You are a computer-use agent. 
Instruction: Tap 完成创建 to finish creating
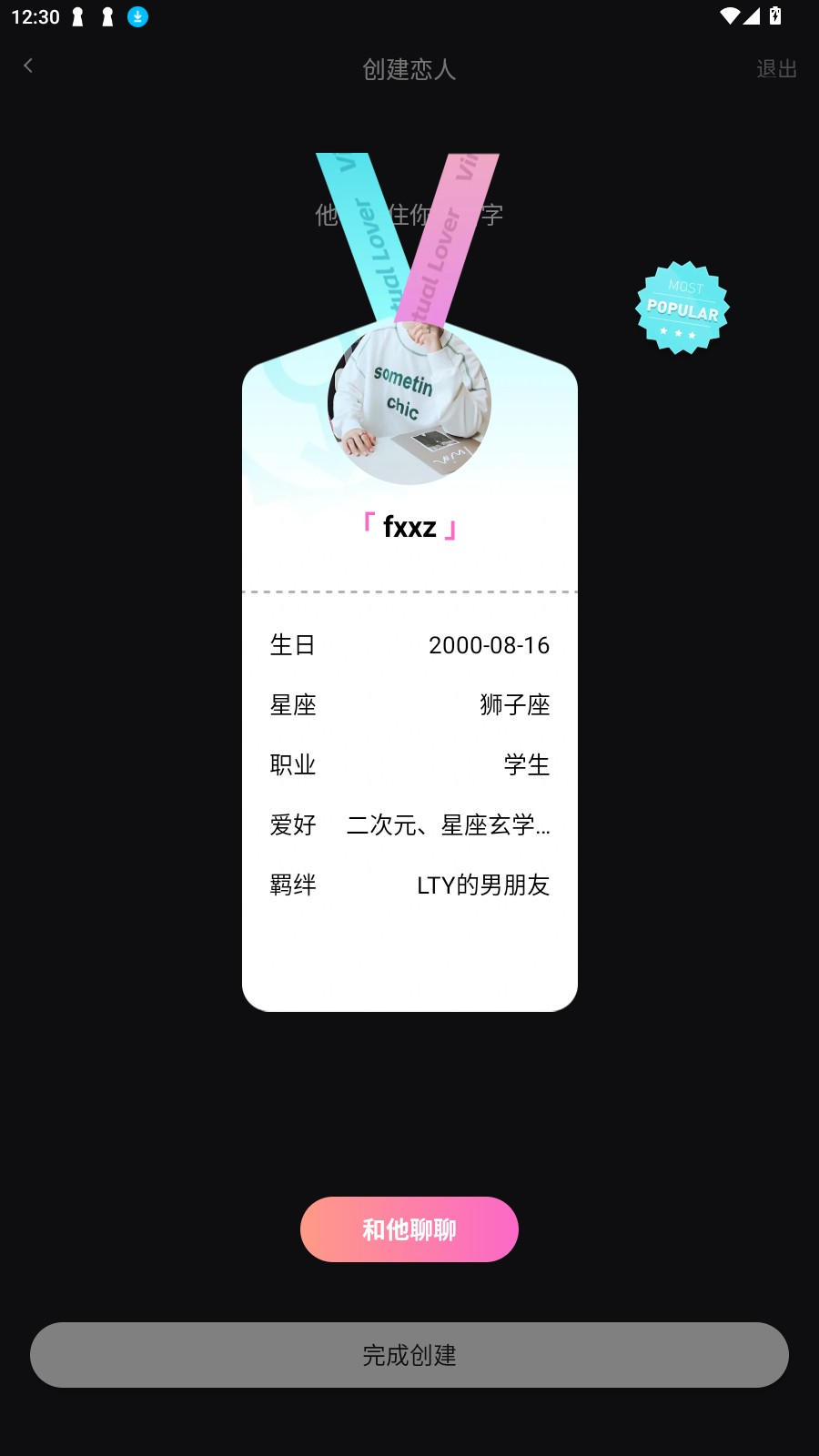[x=409, y=1355]
